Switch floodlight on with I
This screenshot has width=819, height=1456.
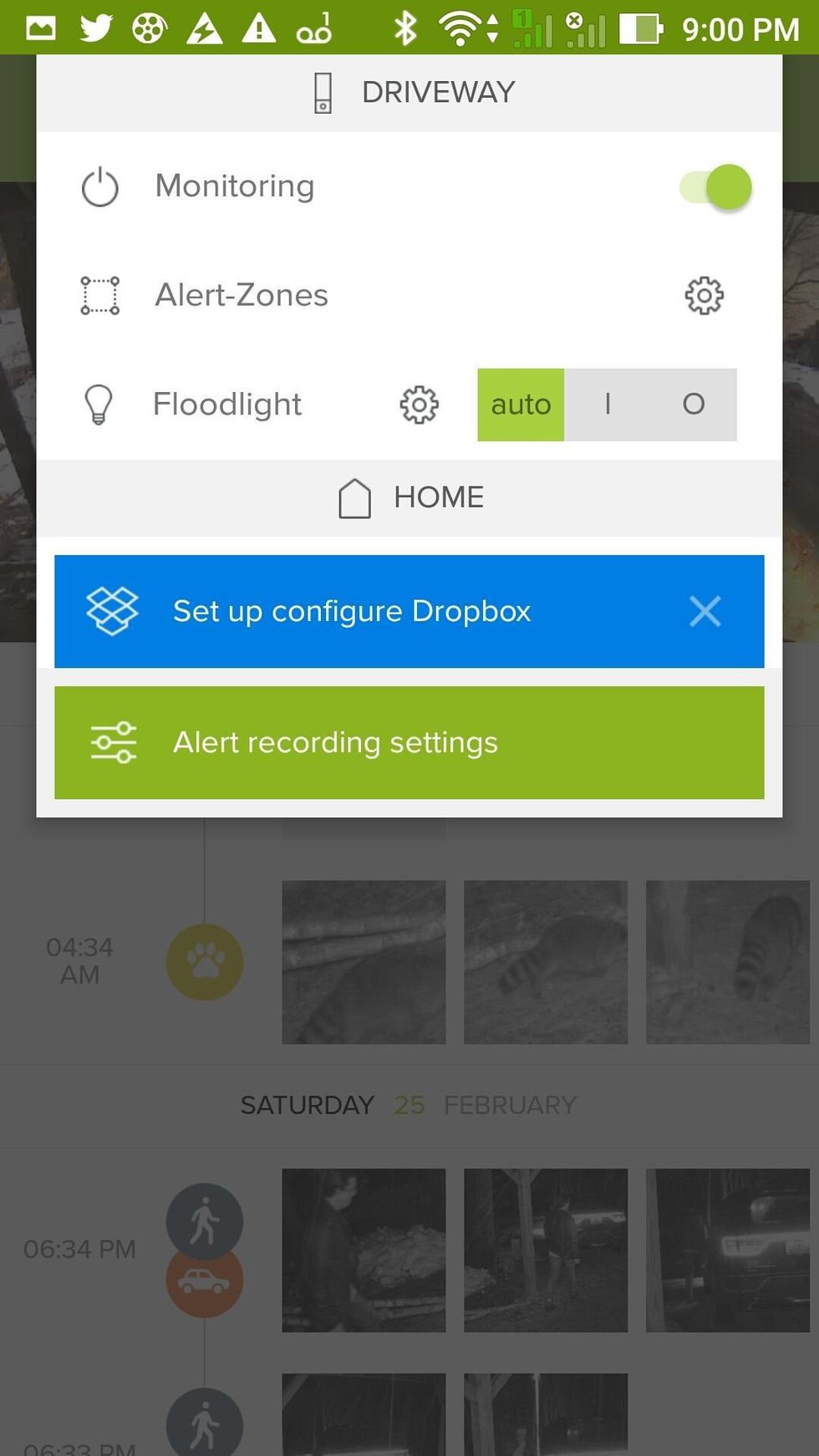[608, 405]
